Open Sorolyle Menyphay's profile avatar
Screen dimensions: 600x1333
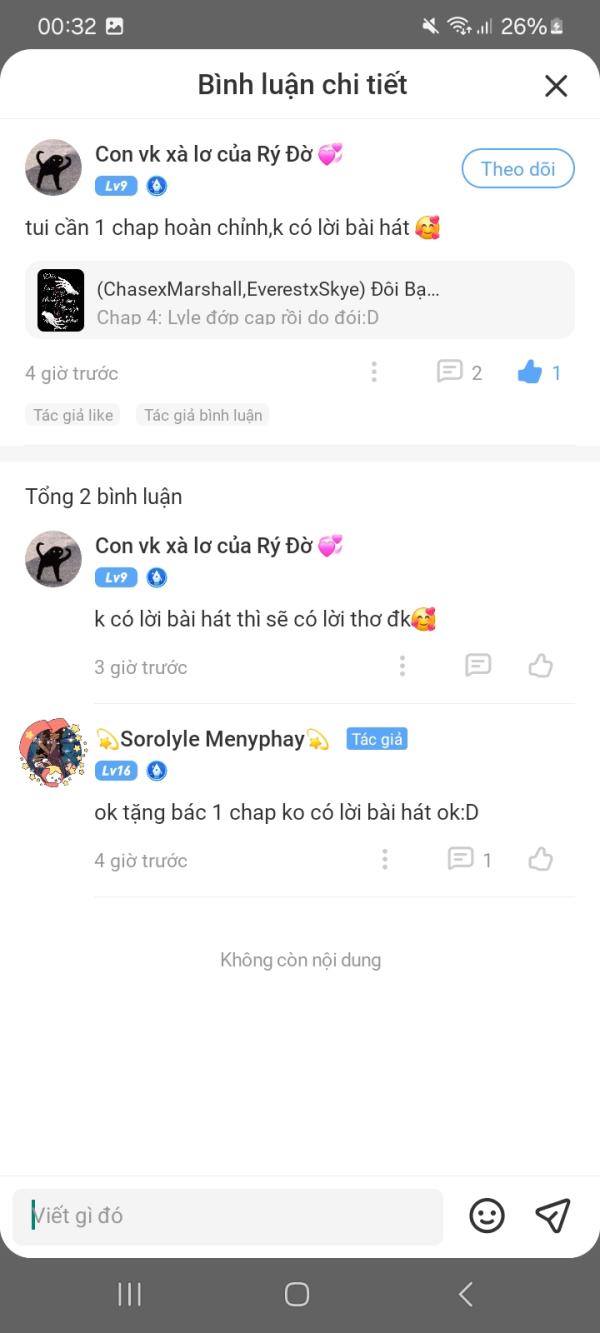click(52, 752)
